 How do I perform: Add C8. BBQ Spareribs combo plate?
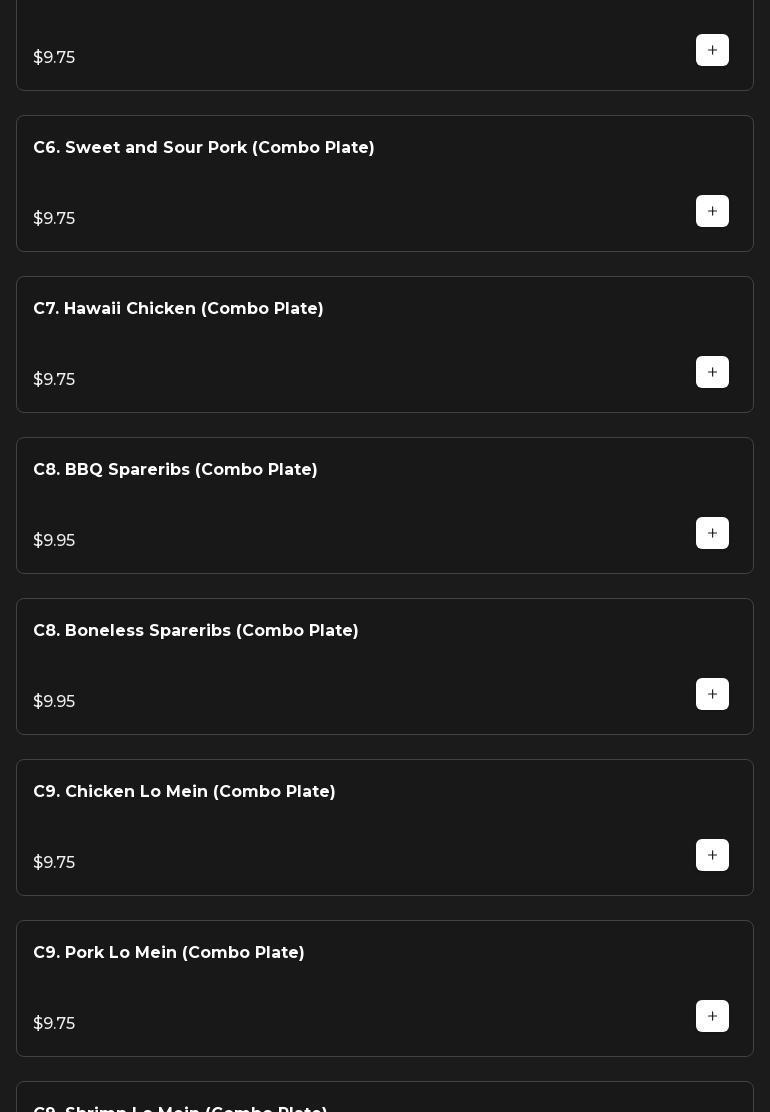click(x=712, y=533)
